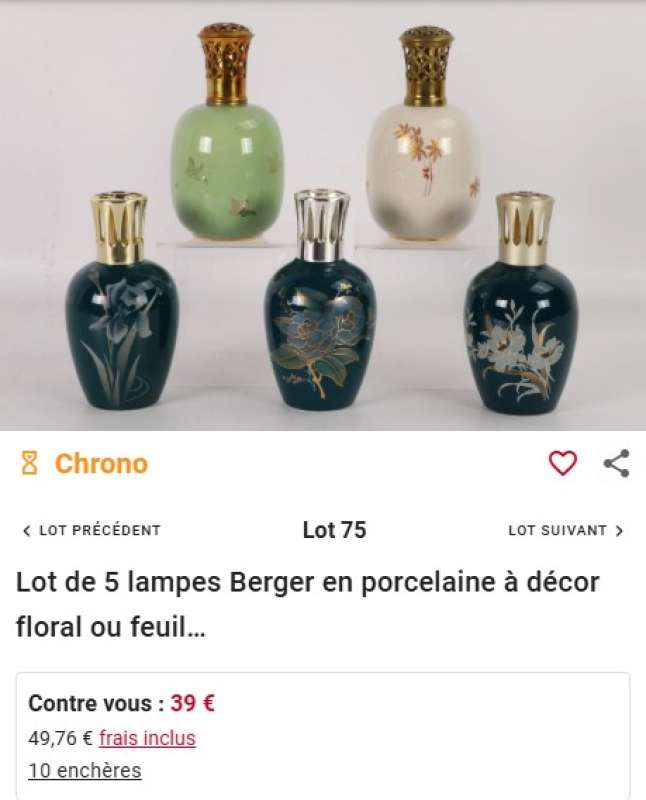The image size is (646, 800).
Task: Add lot 75 to favorites
Action: [563, 463]
